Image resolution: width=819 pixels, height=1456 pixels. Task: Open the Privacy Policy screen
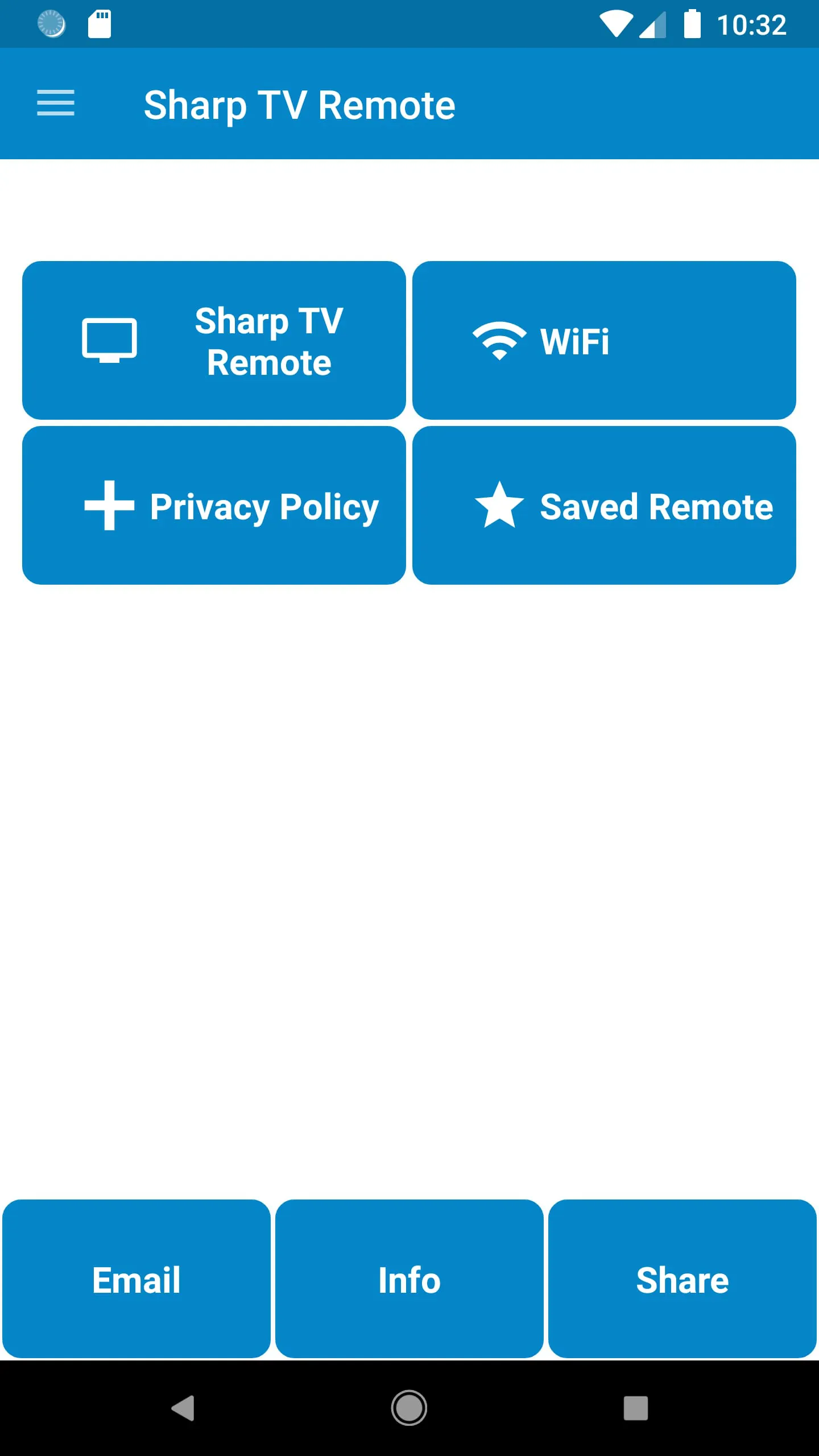click(x=214, y=506)
